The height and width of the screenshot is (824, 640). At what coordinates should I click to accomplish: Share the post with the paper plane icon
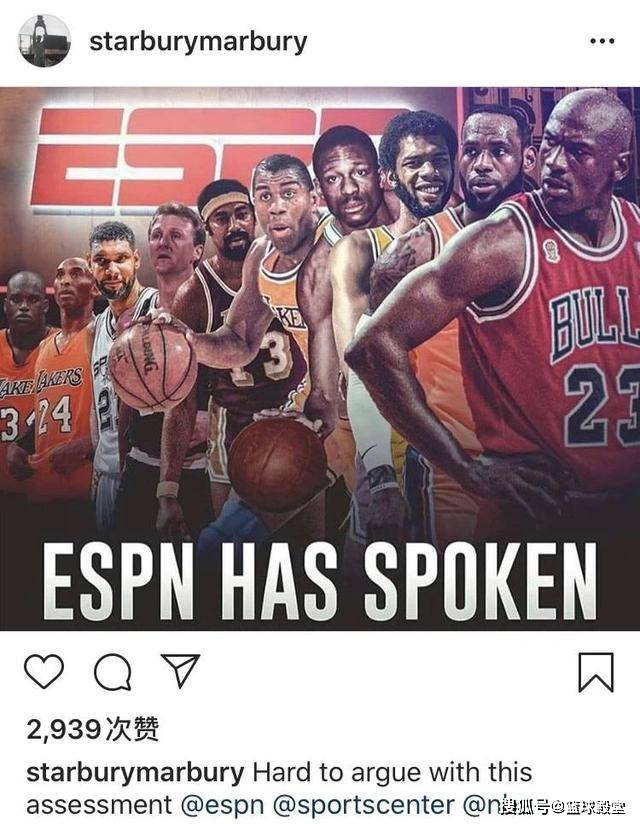(x=181, y=670)
